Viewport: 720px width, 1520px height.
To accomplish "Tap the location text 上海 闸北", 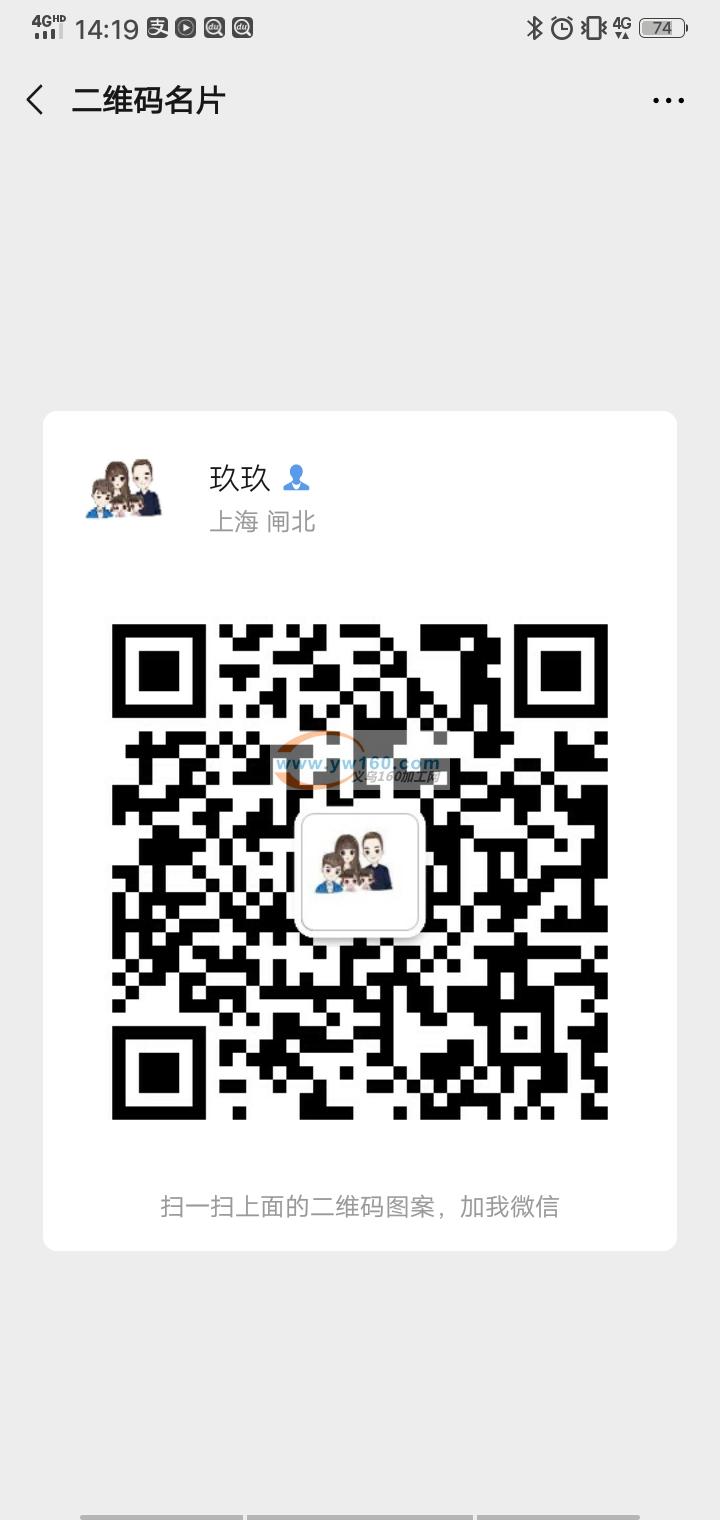I will (263, 521).
